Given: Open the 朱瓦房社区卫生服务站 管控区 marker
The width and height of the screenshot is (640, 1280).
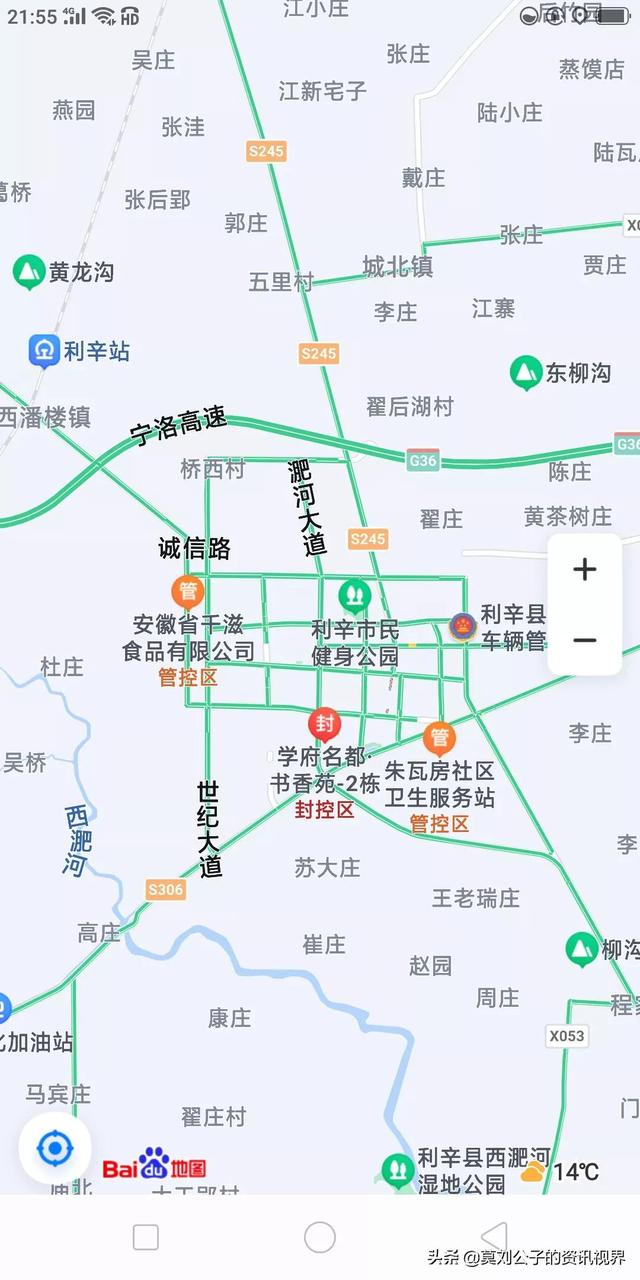Looking at the screenshot, I should pos(438,740).
